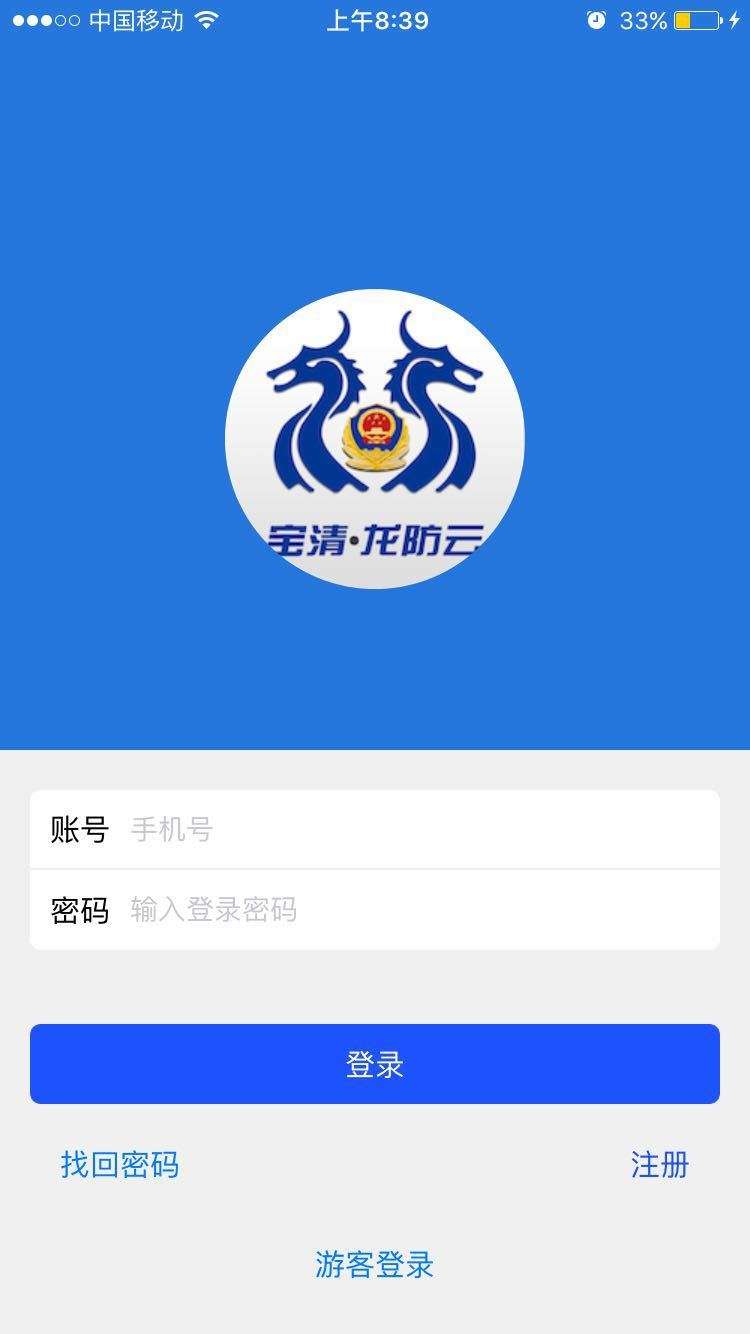Open 找回密码 to recover password
The height and width of the screenshot is (1334, 750).
coord(120,1165)
